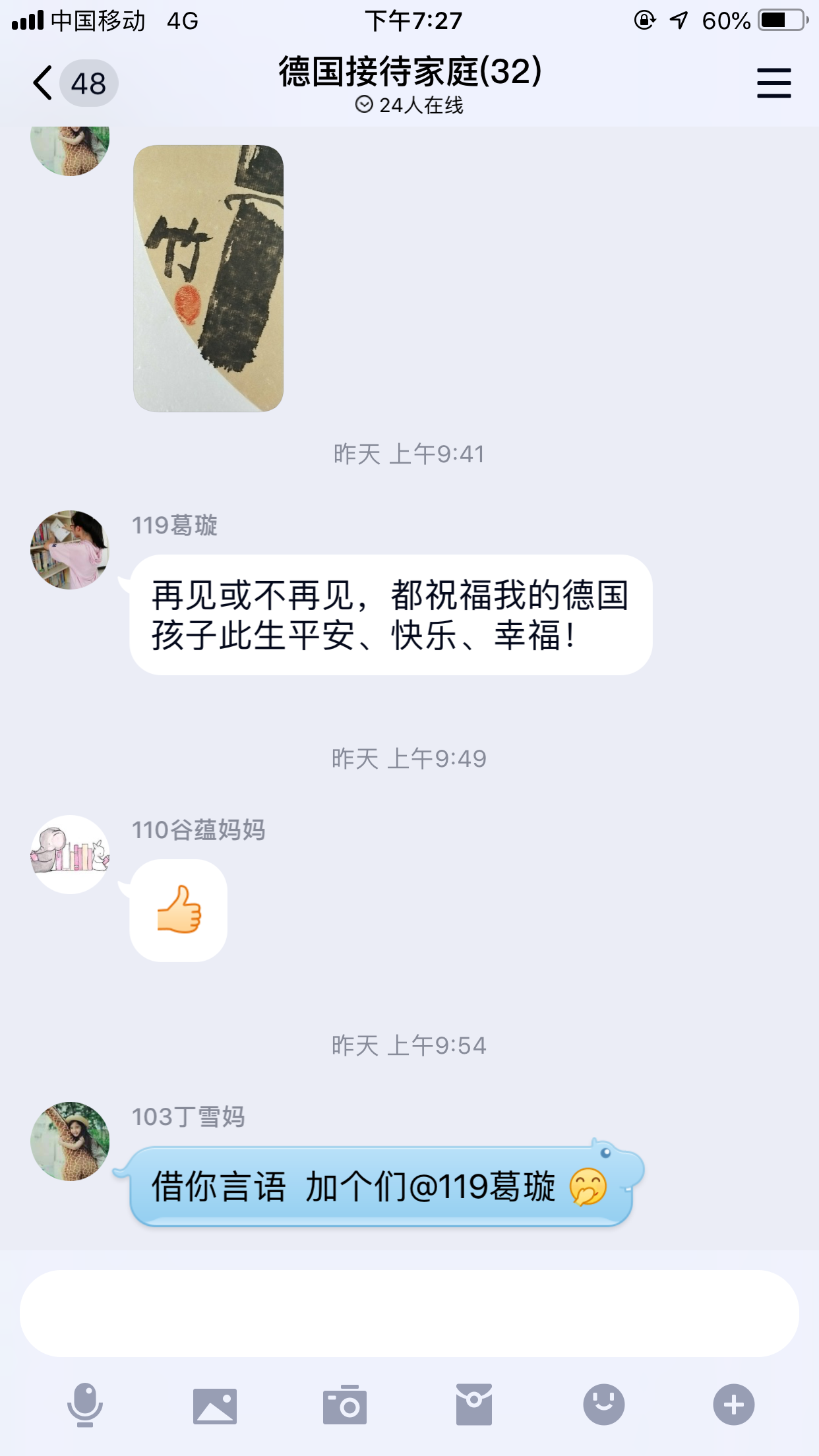Screen dimensions: 819x1456
Task: Open 110谷蕴妈妈's avatar profile
Action: pyautogui.click(x=70, y=855)
